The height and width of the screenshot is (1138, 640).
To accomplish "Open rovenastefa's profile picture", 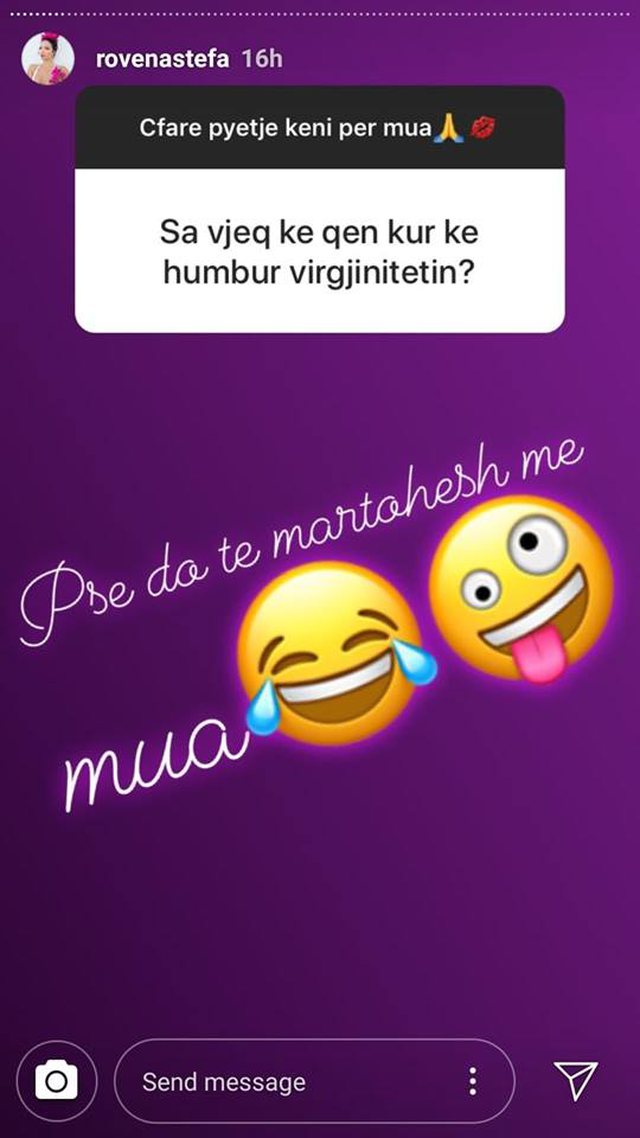I will click(x=47, y=60).
